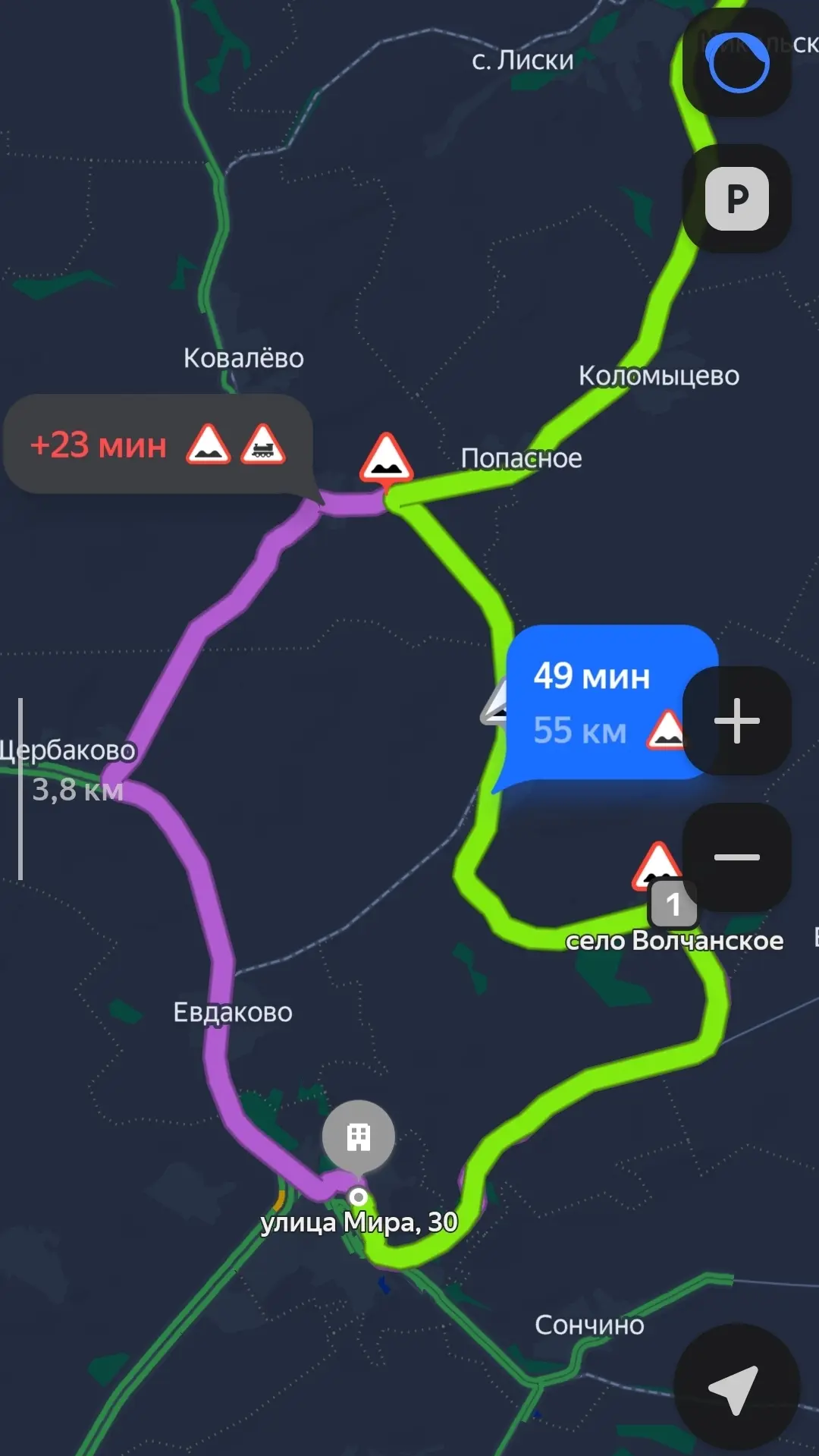819x1456 pixels.
Task: Select the 49 мин 55 км route
Action: [x=591, y=702]
